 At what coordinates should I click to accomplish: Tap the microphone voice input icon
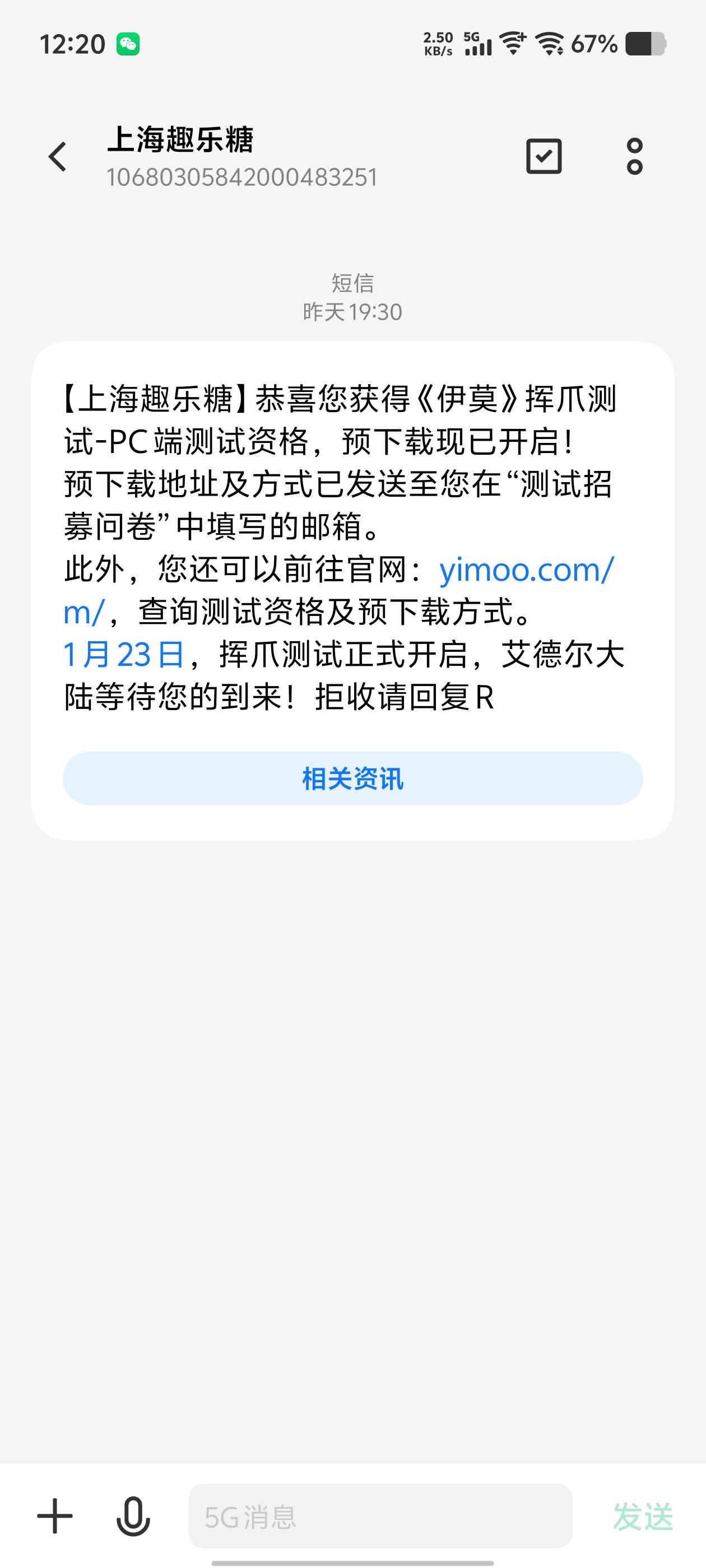point(133,1516)
